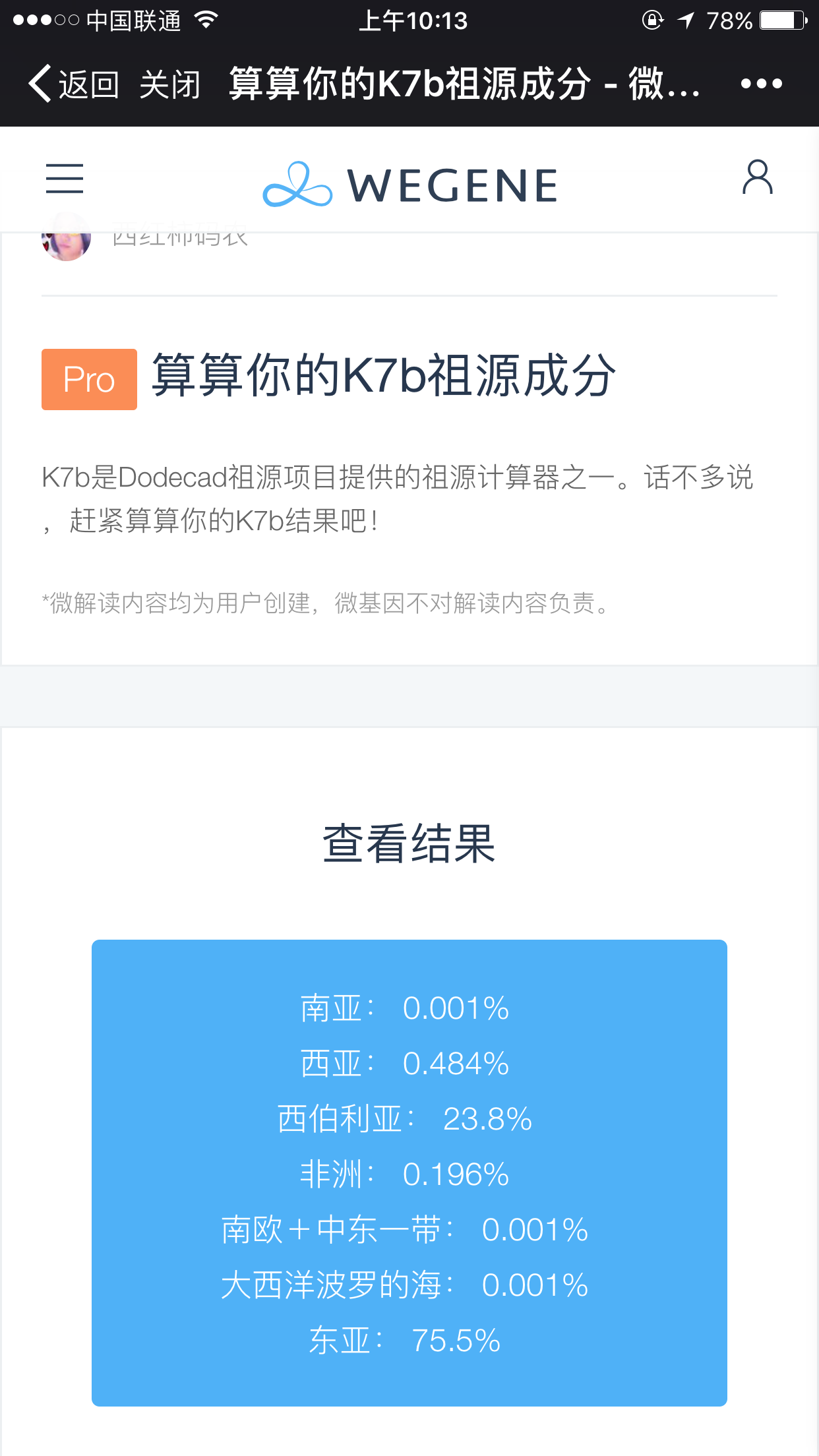Image resolution: width=819 pixels, height=1456 pixels.
Task: Open the three-dot more options menu
Action: [761, 84]
